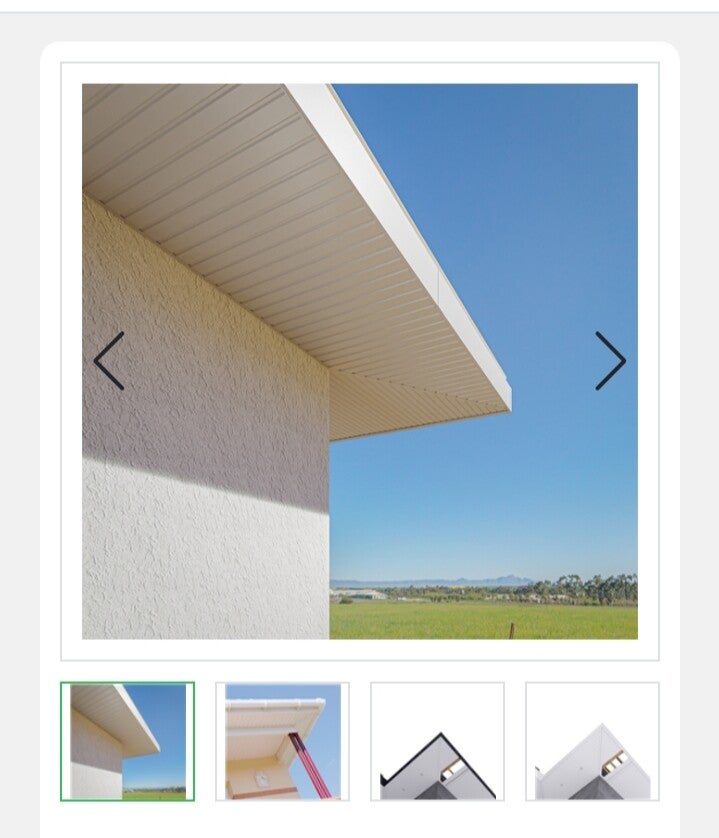Select the all-white roof corner thumbnail
The width and height of the screenshot is (719, 838).
point(592,741)
